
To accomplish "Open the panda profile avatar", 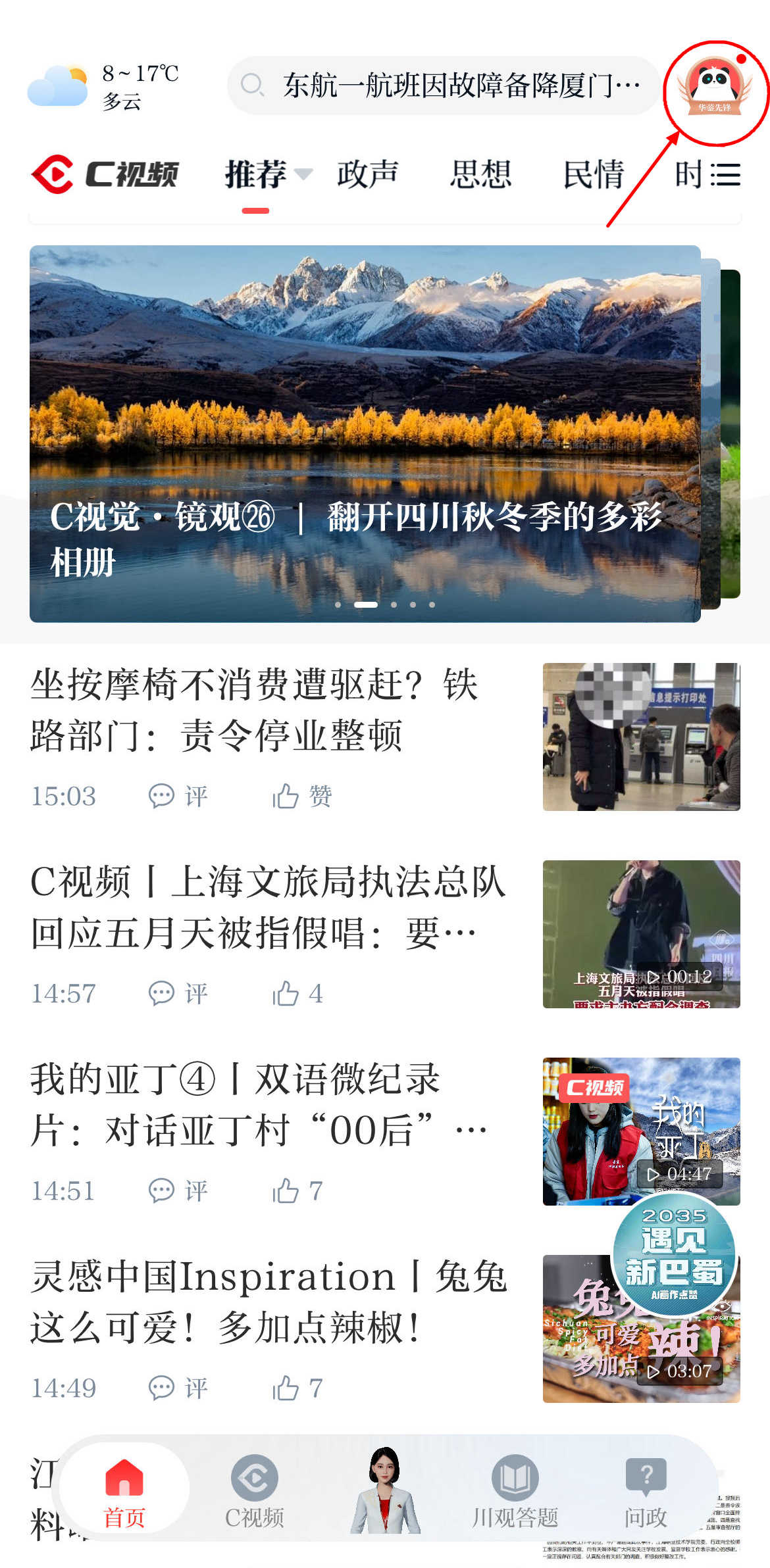I will click(714, 87).
